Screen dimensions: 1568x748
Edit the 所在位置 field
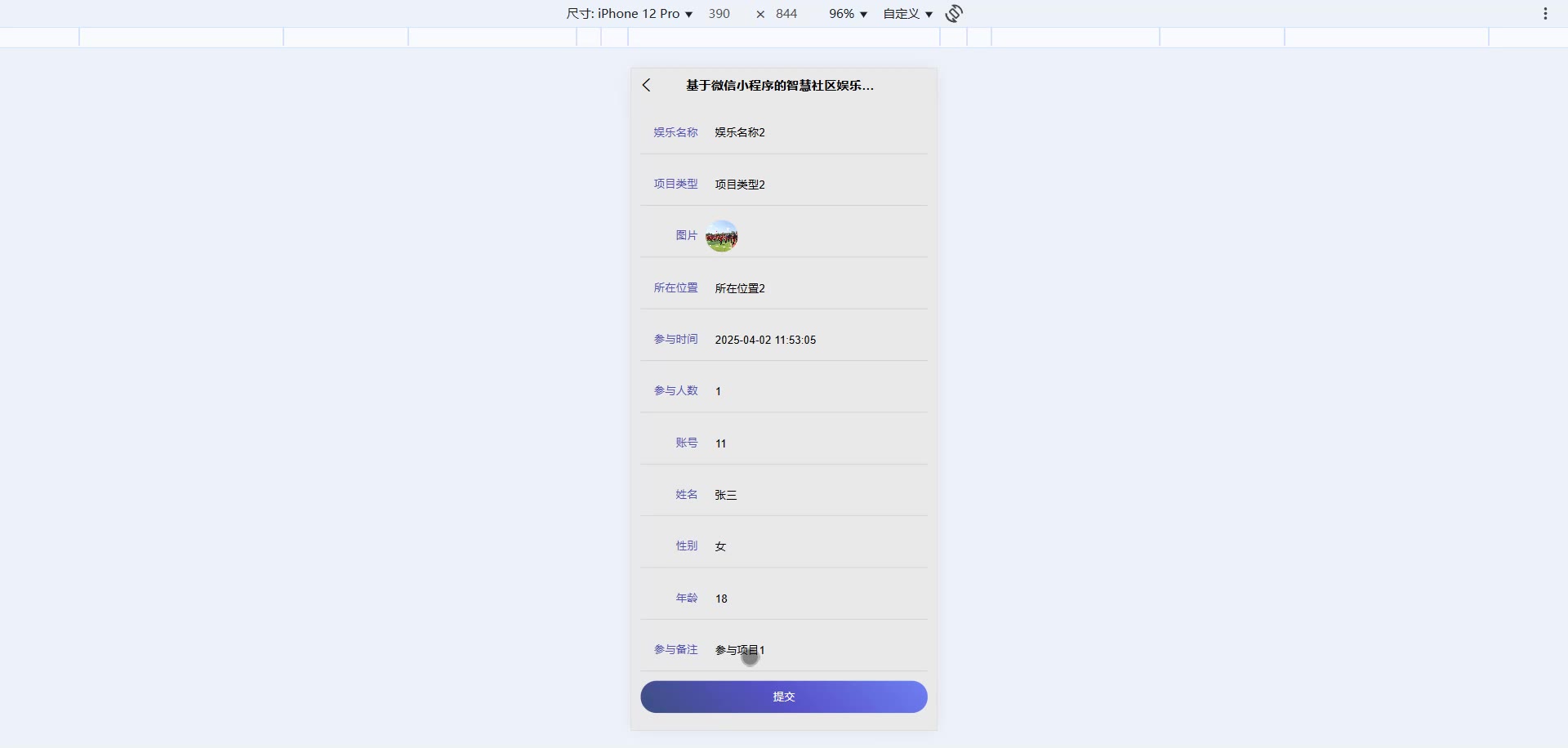[817, 288]
